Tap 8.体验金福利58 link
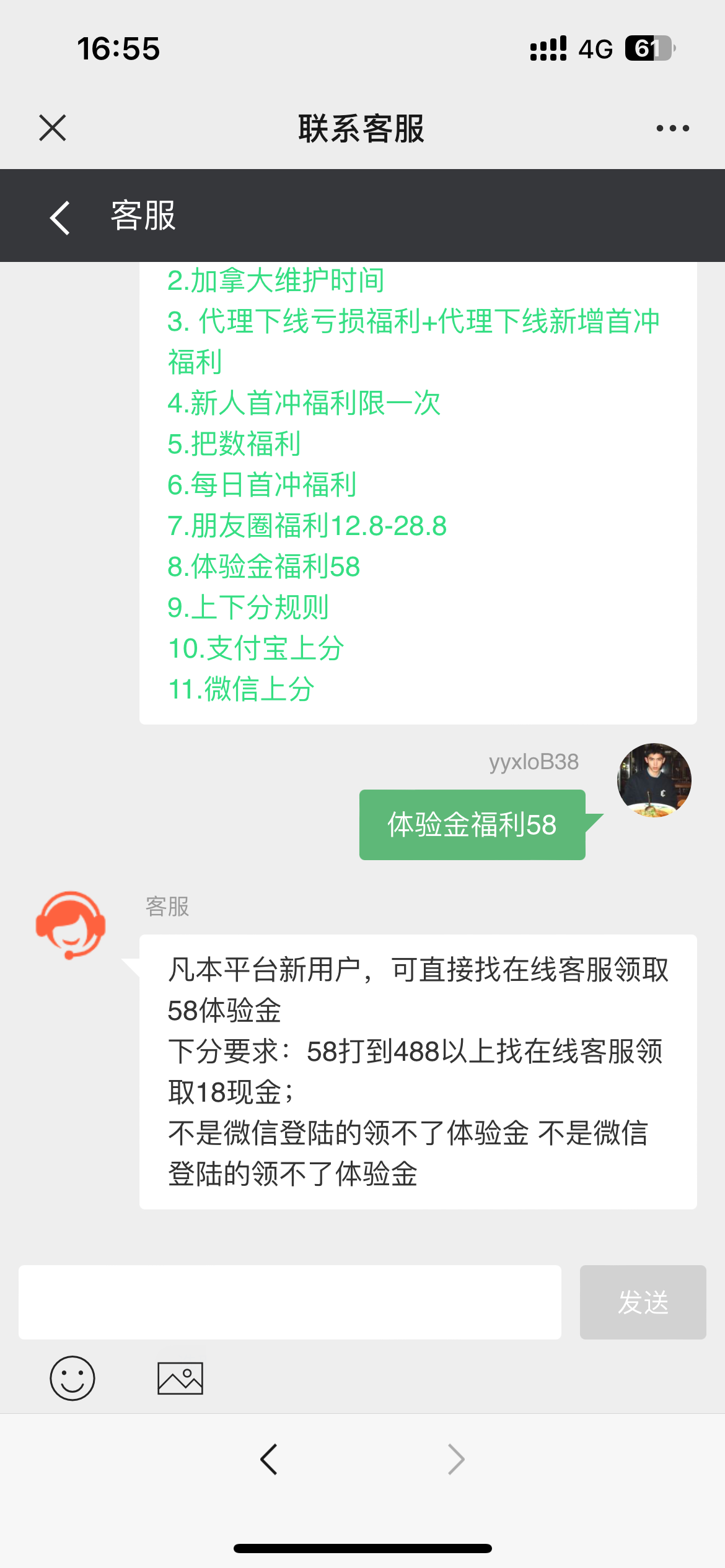 coord(263,567)
